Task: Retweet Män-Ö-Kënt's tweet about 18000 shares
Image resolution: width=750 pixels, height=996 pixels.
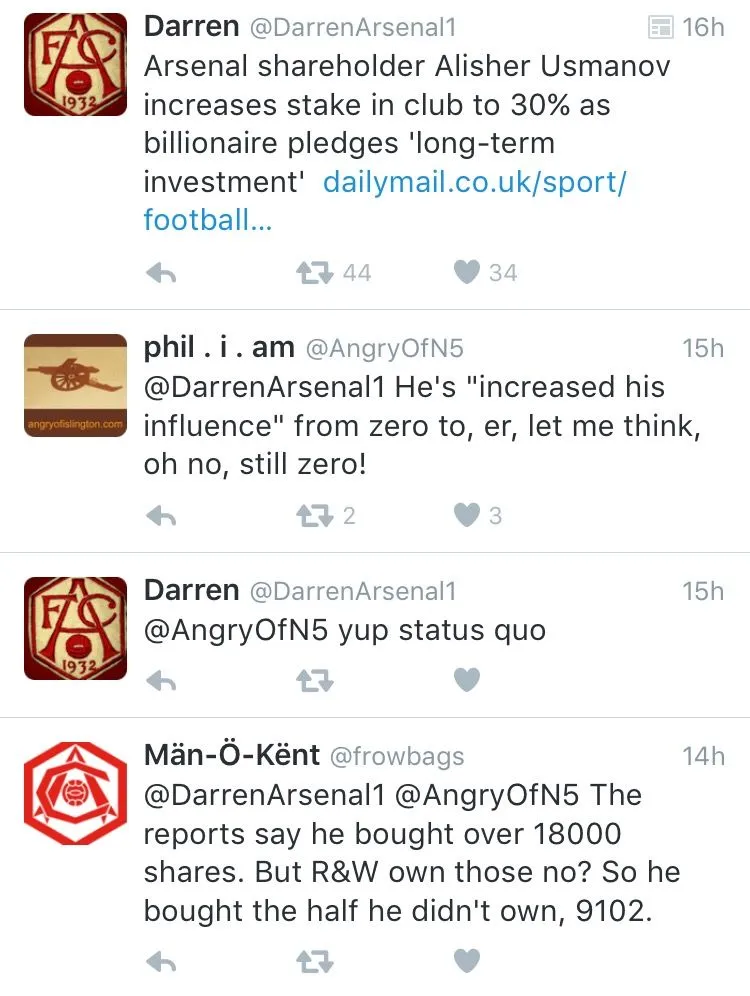Action: click(x=314, y=962)
